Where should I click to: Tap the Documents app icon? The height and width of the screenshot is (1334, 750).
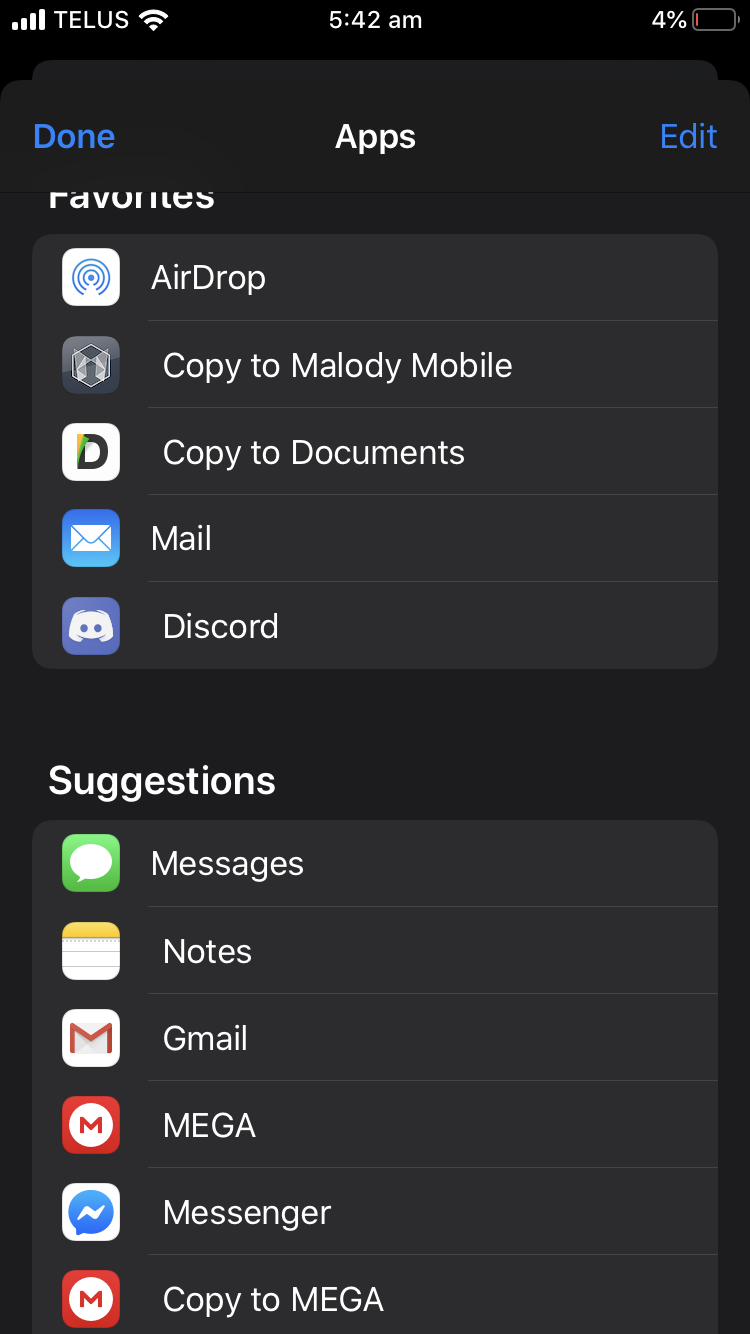click(x=90, y=451)
